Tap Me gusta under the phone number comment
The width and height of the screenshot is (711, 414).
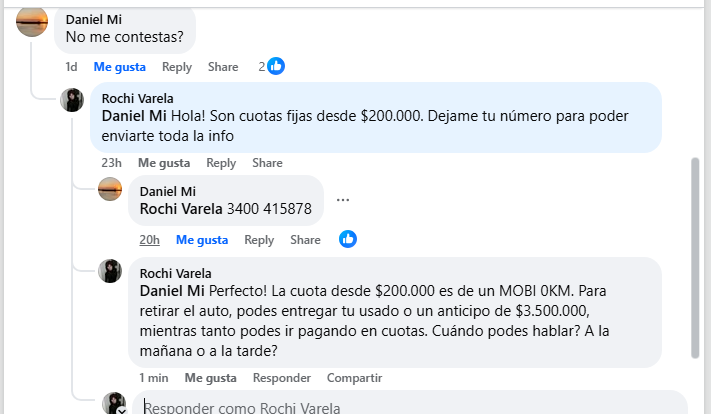click(202, 240)
